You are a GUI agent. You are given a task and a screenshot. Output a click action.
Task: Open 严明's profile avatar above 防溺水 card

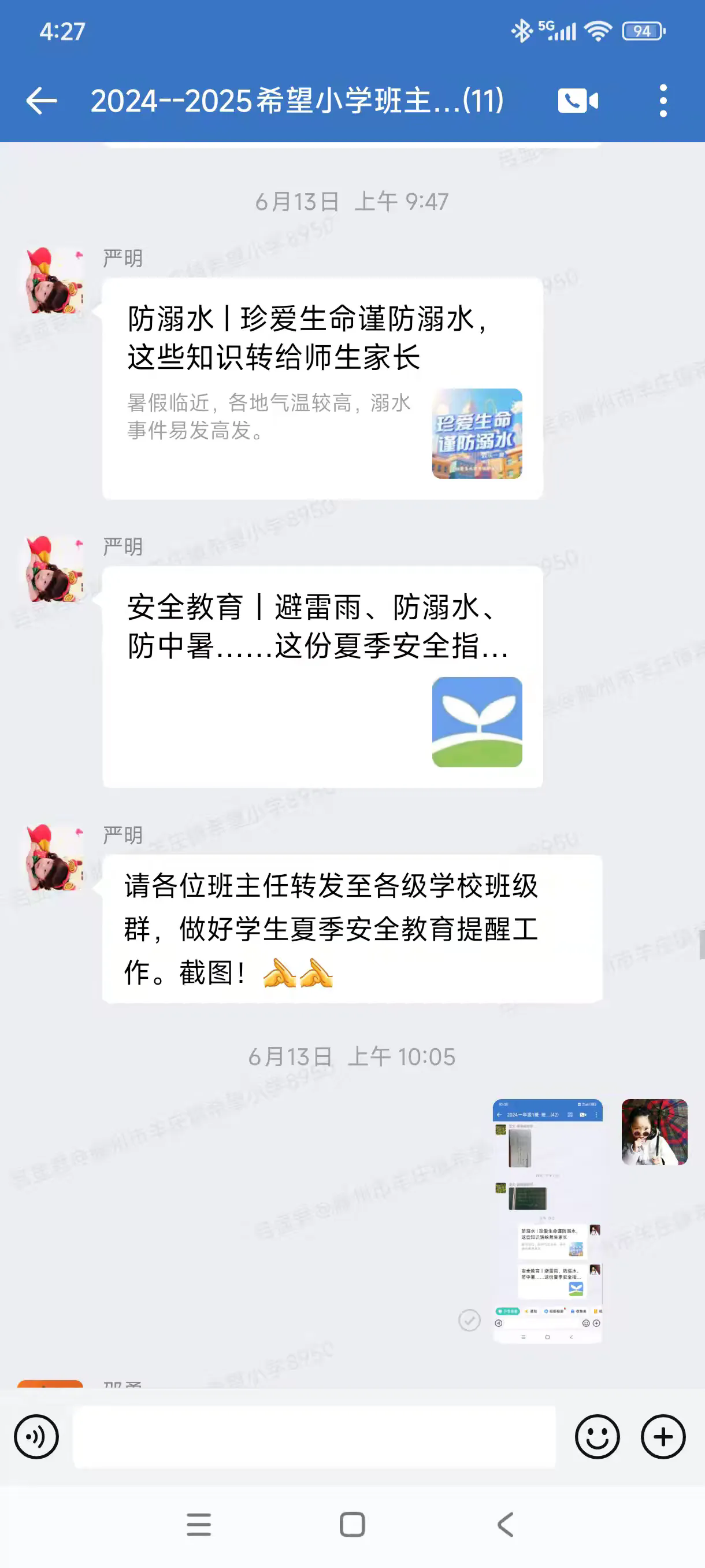55,280
